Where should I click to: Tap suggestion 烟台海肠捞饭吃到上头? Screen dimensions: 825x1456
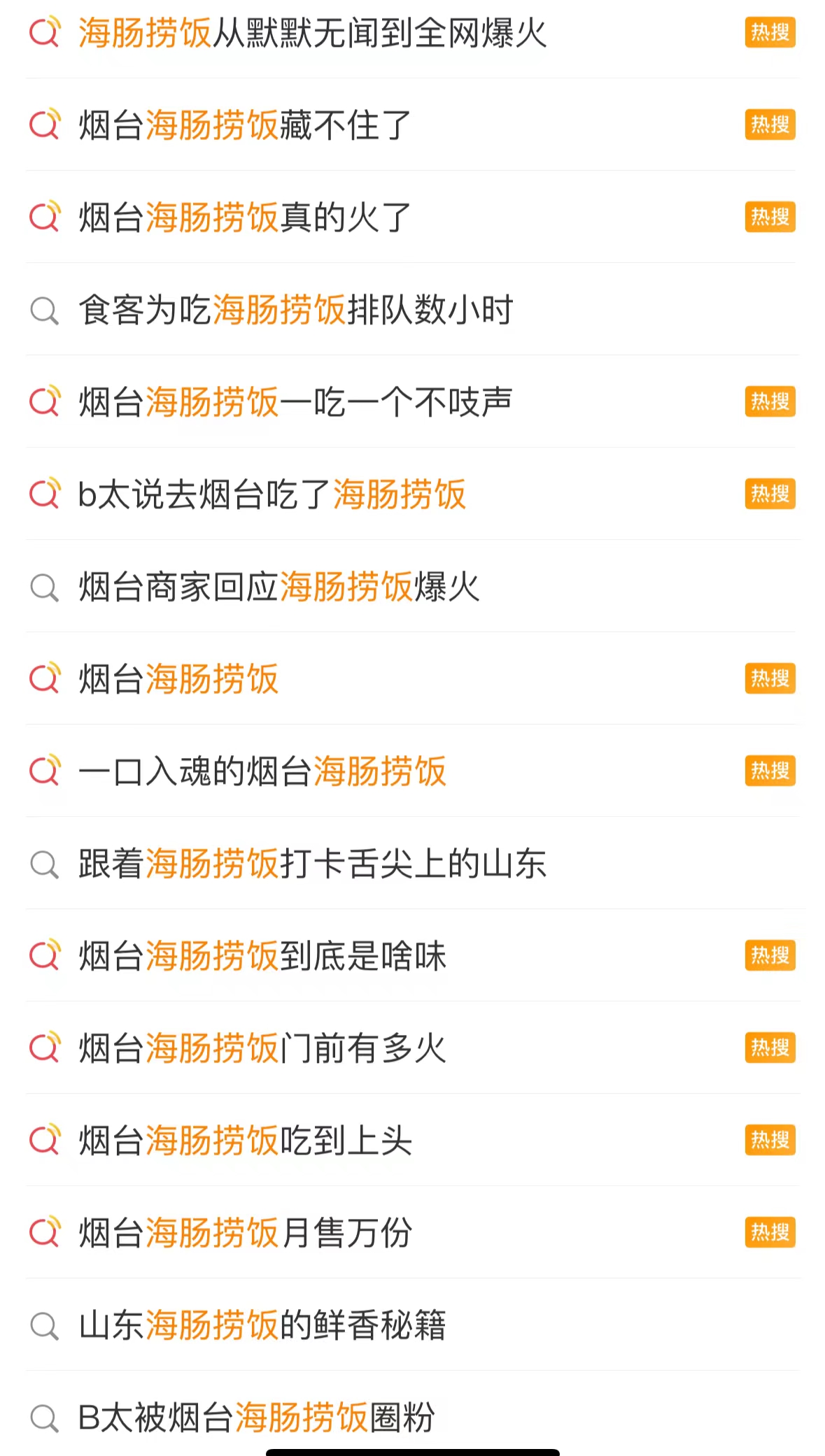point(412,1141)
